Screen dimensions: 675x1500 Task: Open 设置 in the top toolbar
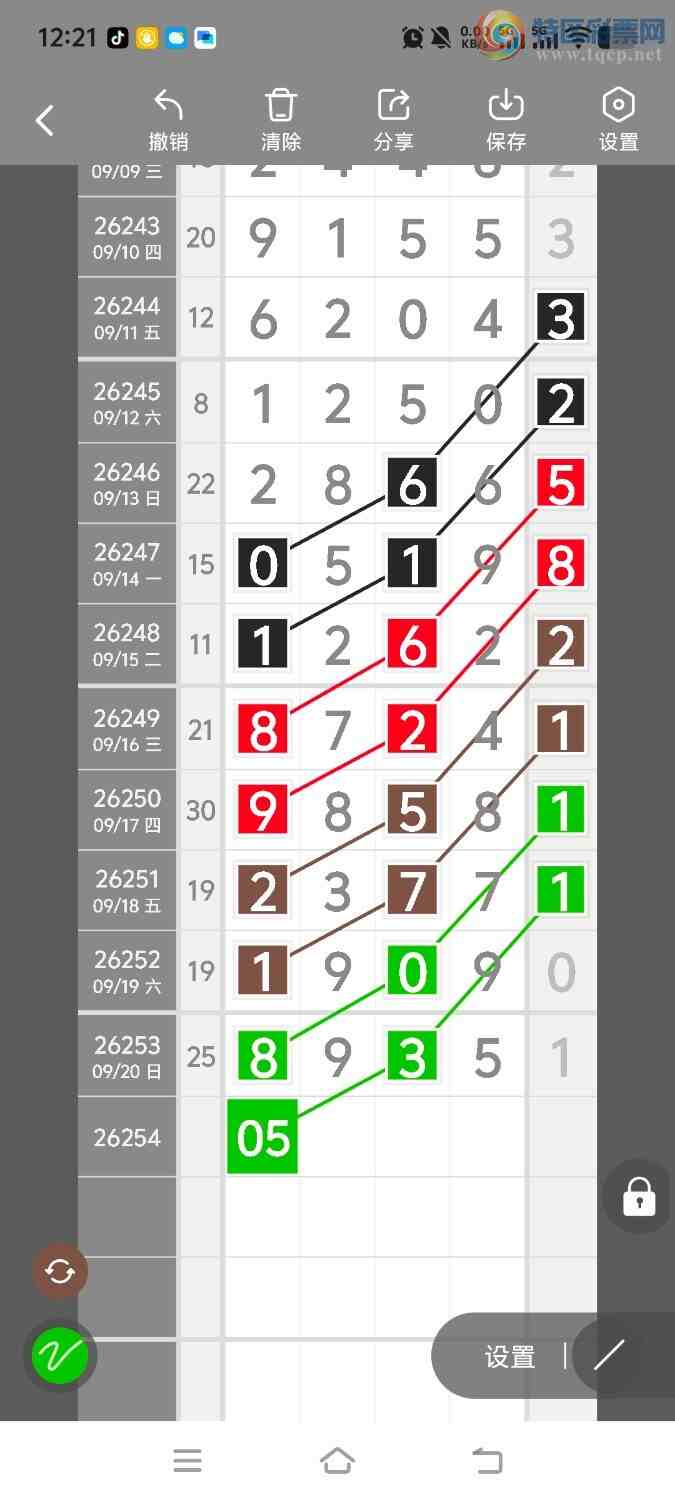click(x=619, y=121)
